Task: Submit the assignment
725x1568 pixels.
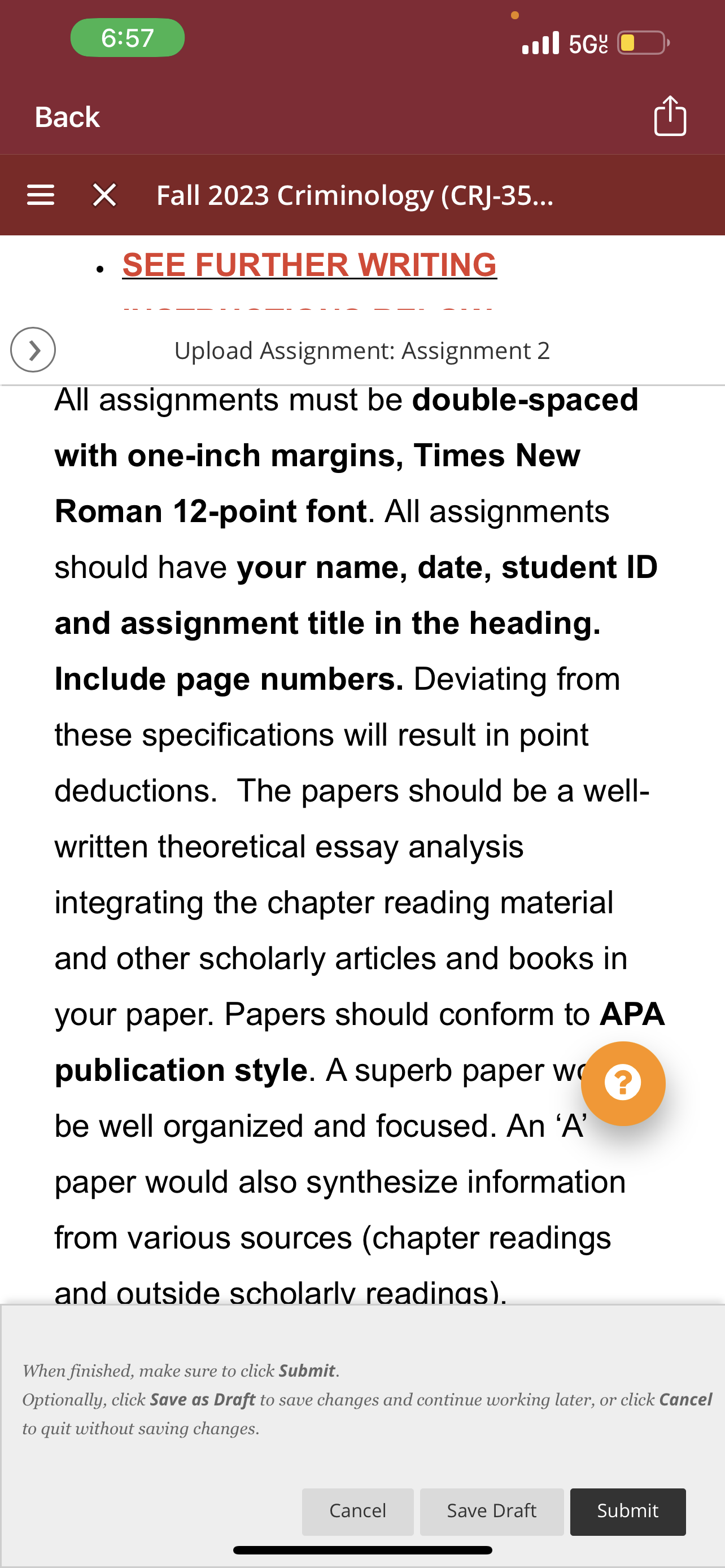Action: (x=628, y=1512)
